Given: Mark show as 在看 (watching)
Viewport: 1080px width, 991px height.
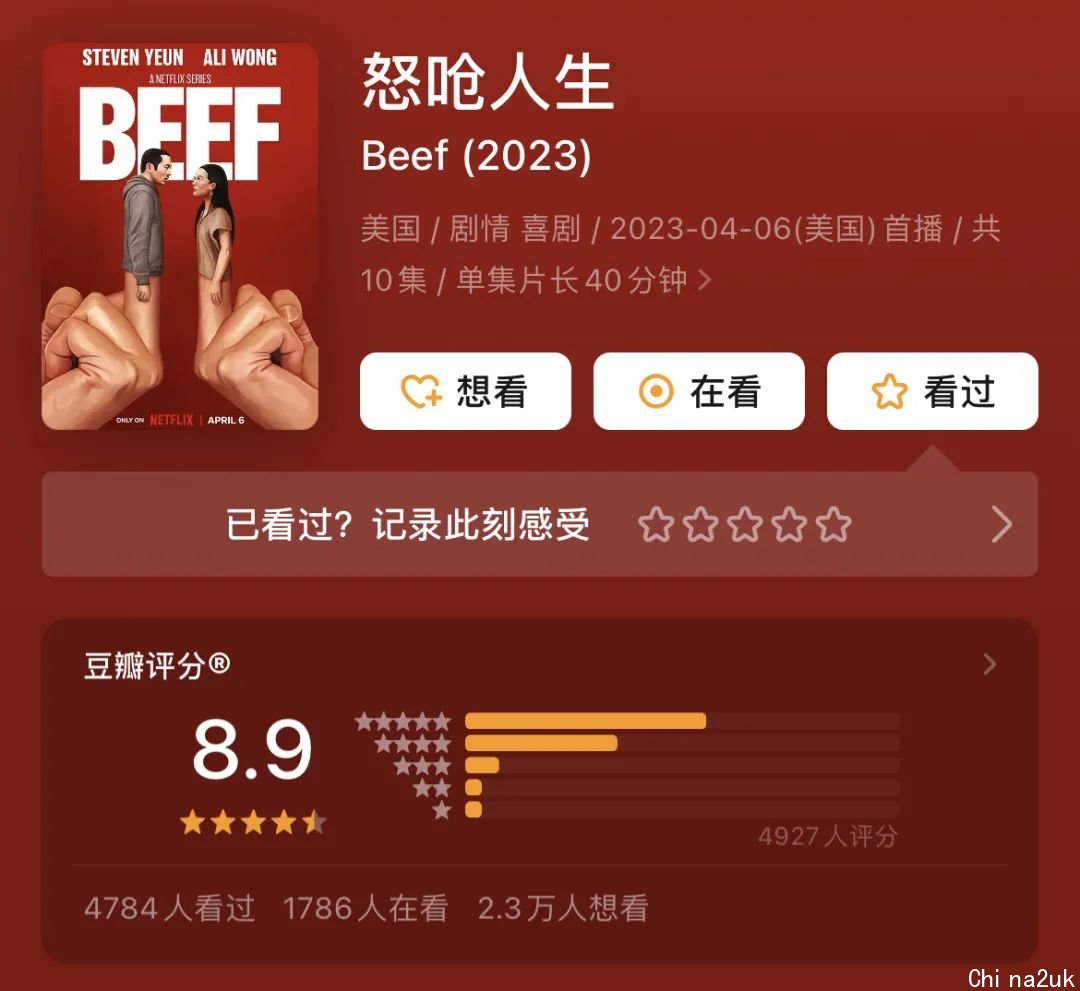Looking at the screenshot, I should coord(698,391).
